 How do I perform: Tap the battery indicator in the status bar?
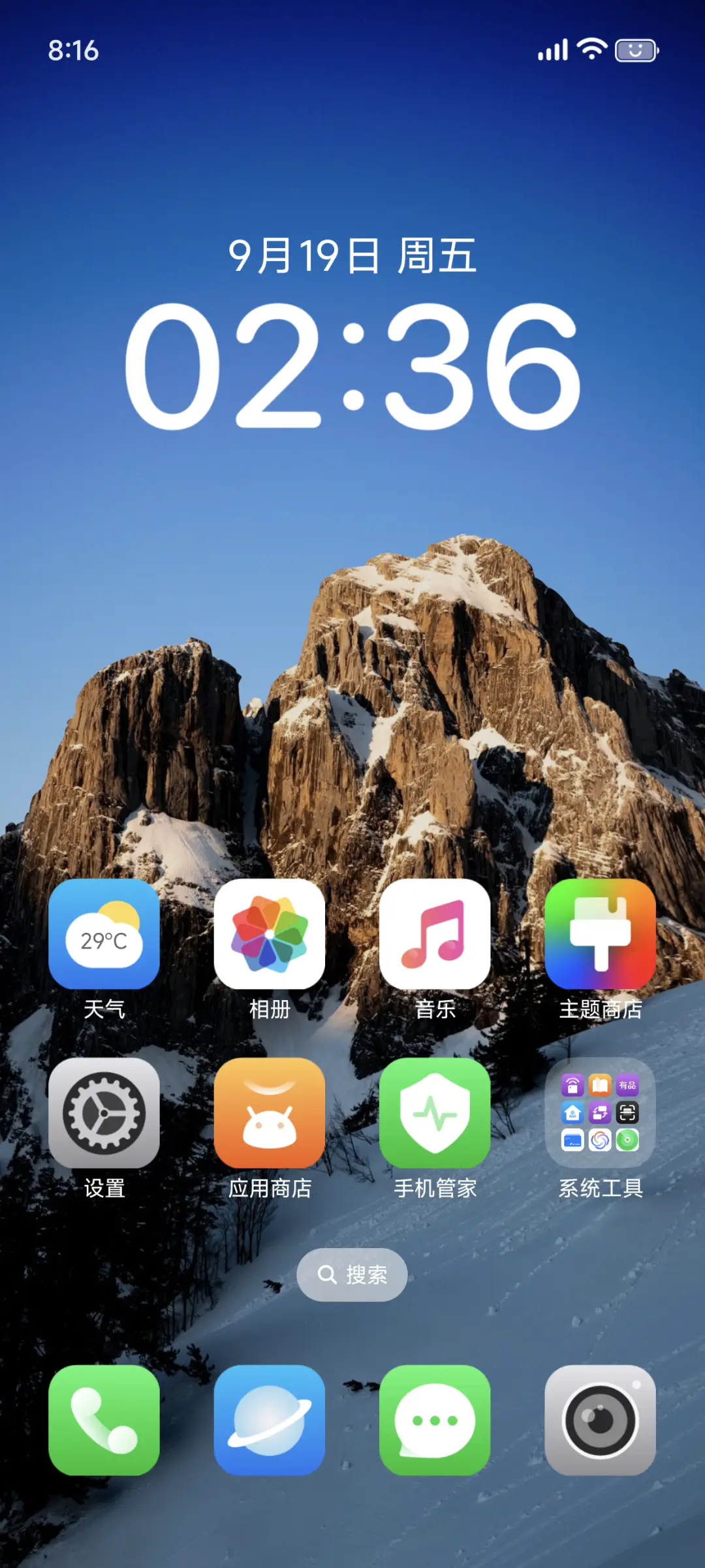pos(635,50)
